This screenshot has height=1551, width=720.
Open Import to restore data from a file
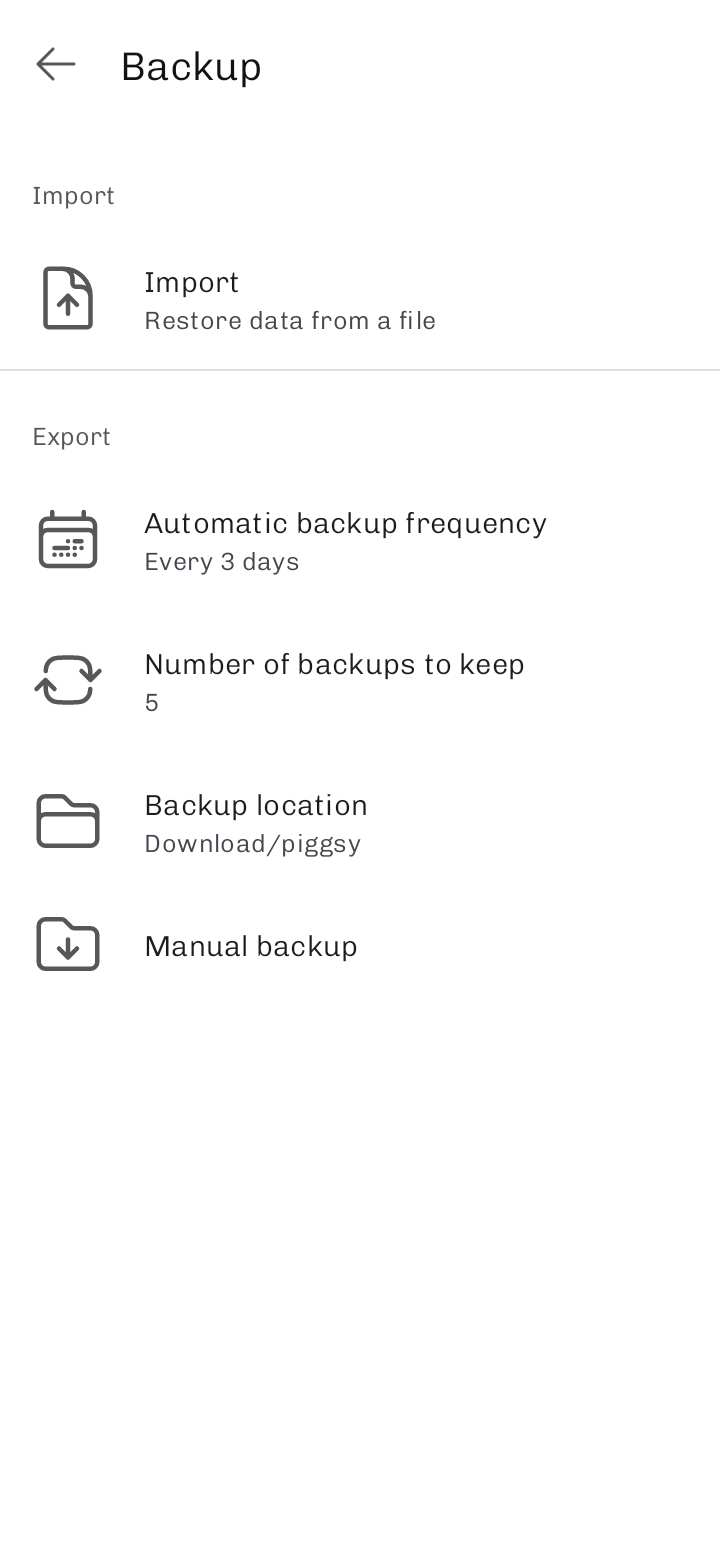click(x=290, y=300)
